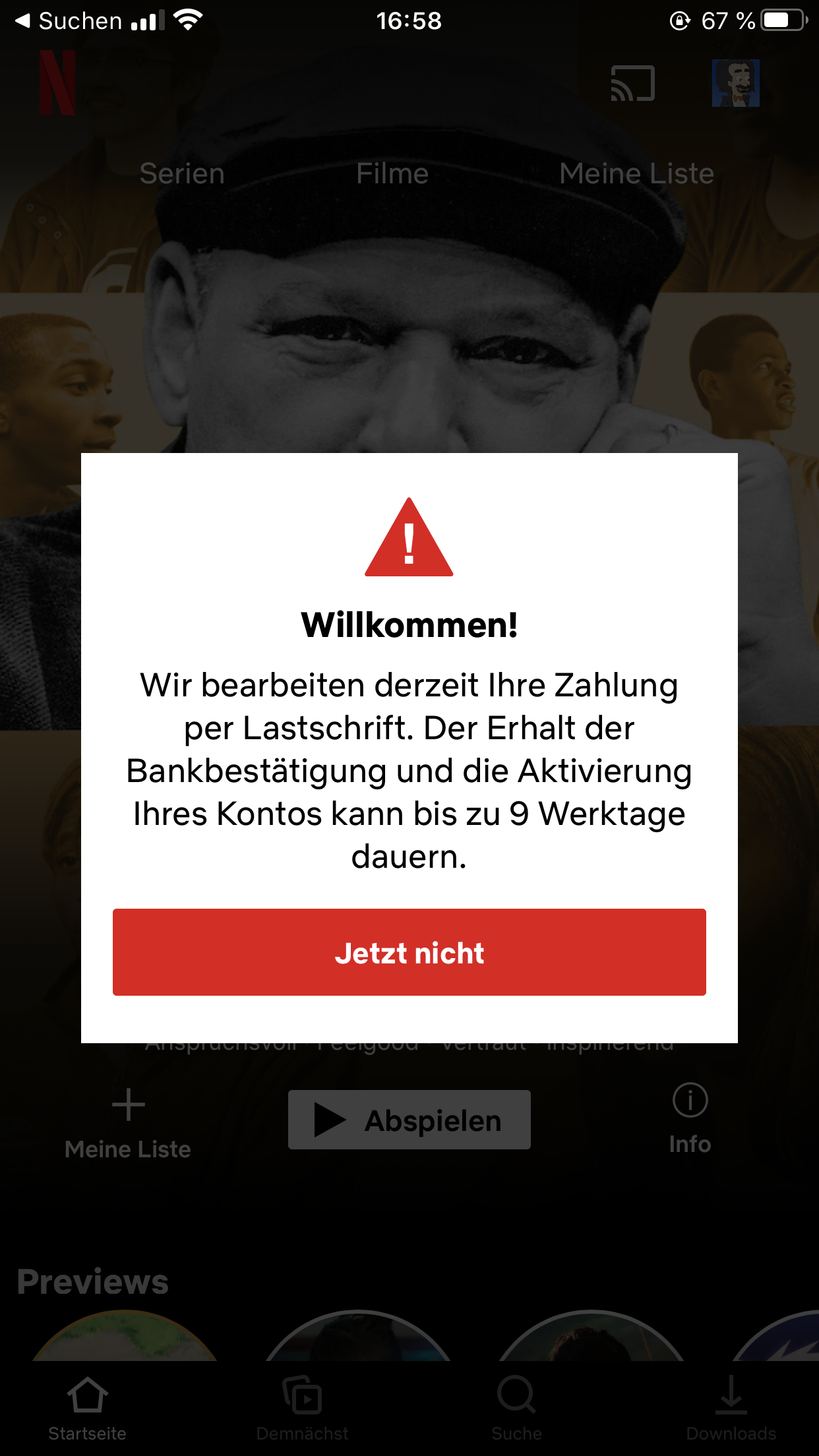The image size is (819, 1456).
Task: Switch to the Serien category
Action: (x=182, y=173)
